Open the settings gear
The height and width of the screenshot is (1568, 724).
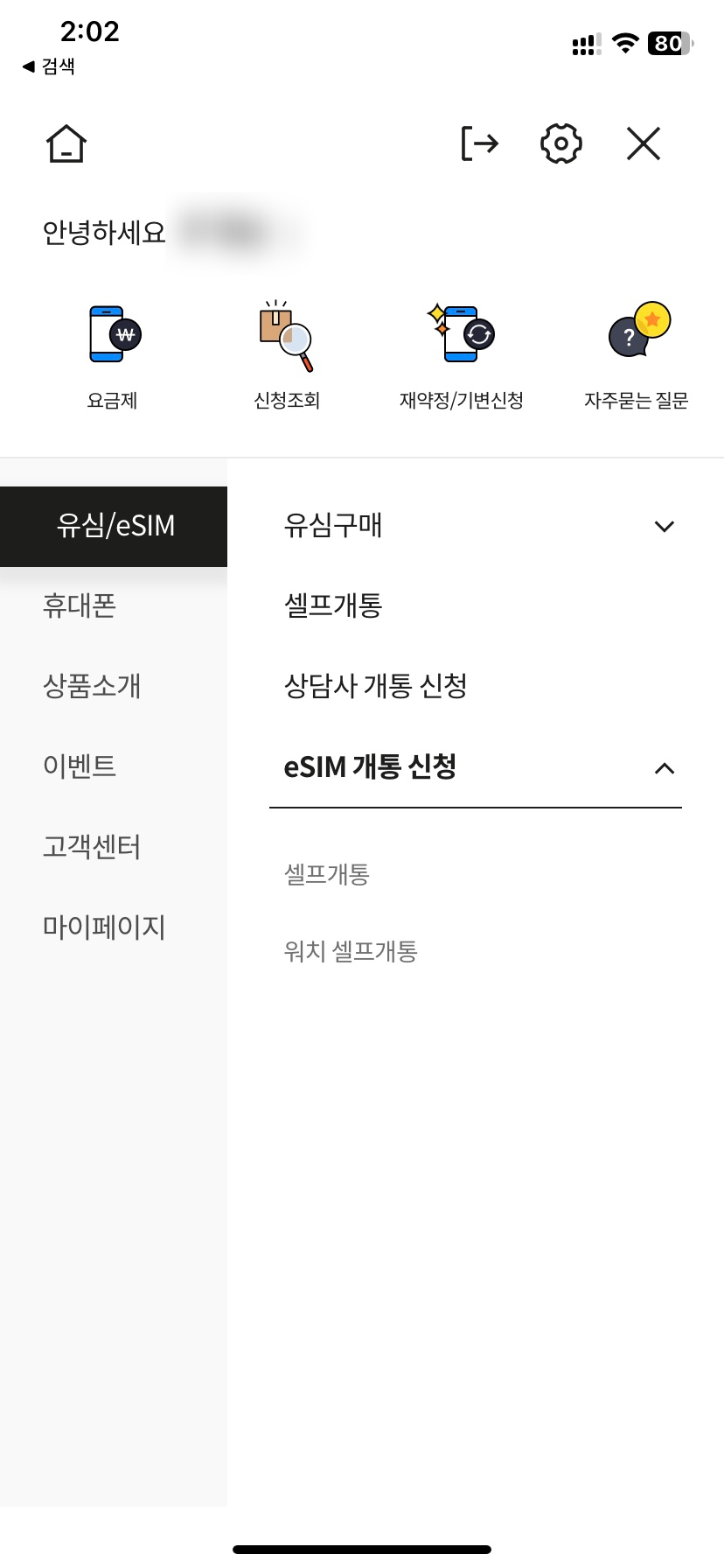(x=561, y=143)
